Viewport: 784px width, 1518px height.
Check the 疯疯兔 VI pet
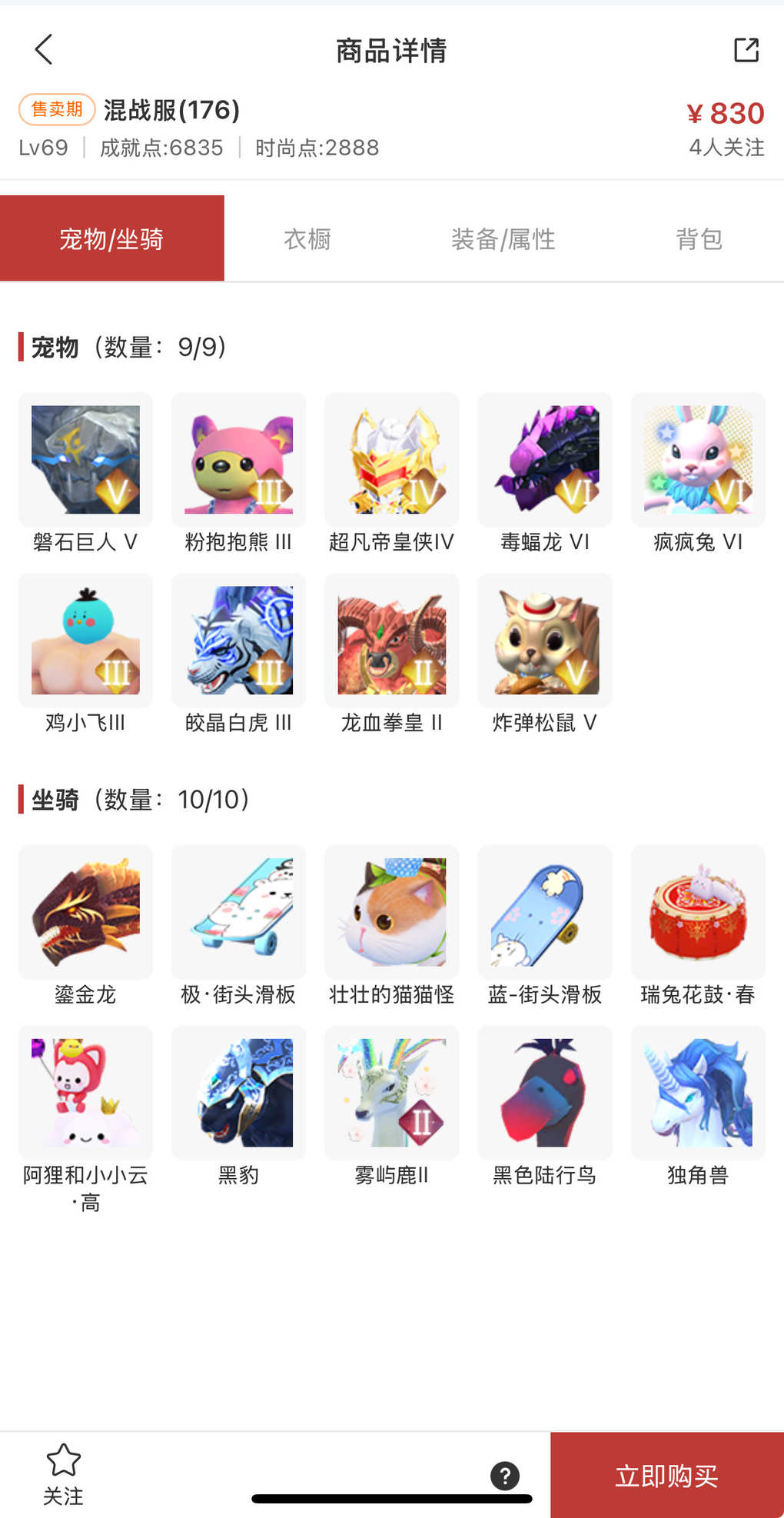tap(698, 460)
